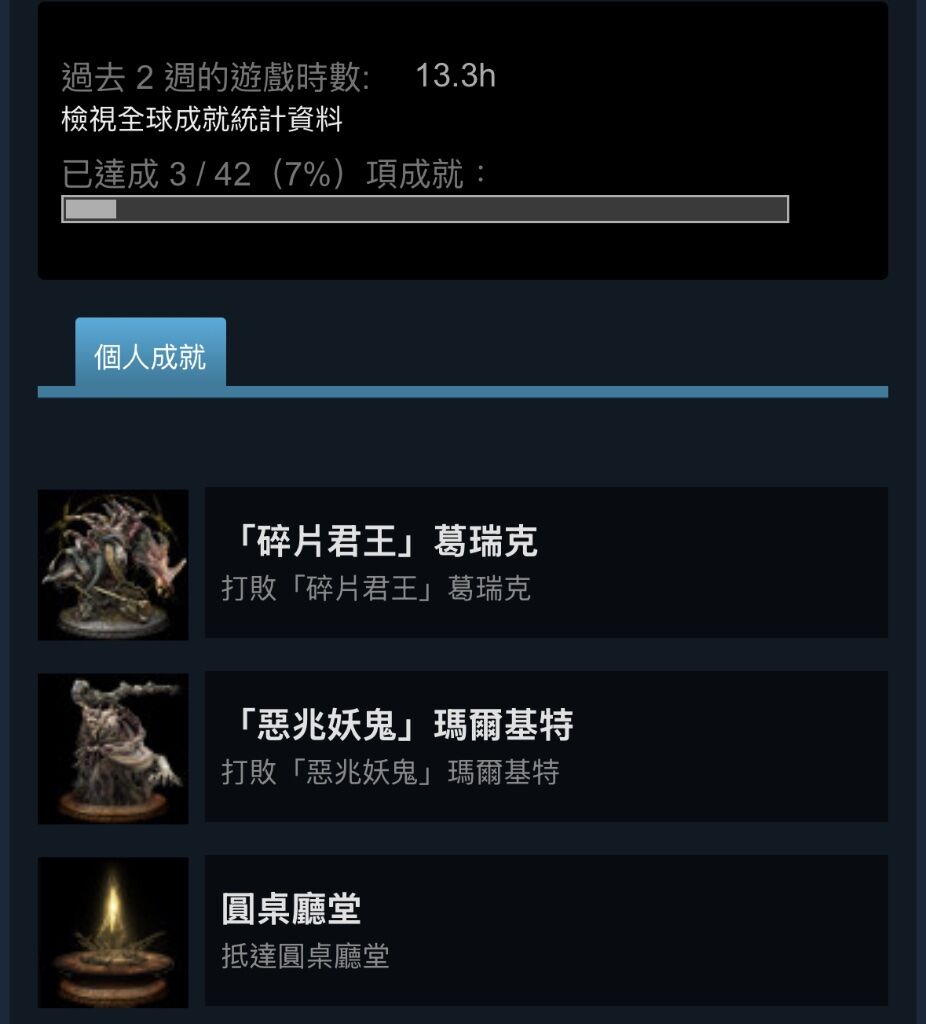Select the 個人成就 tab
This screenshot has width=926, height=1024.
coord(150,356)
